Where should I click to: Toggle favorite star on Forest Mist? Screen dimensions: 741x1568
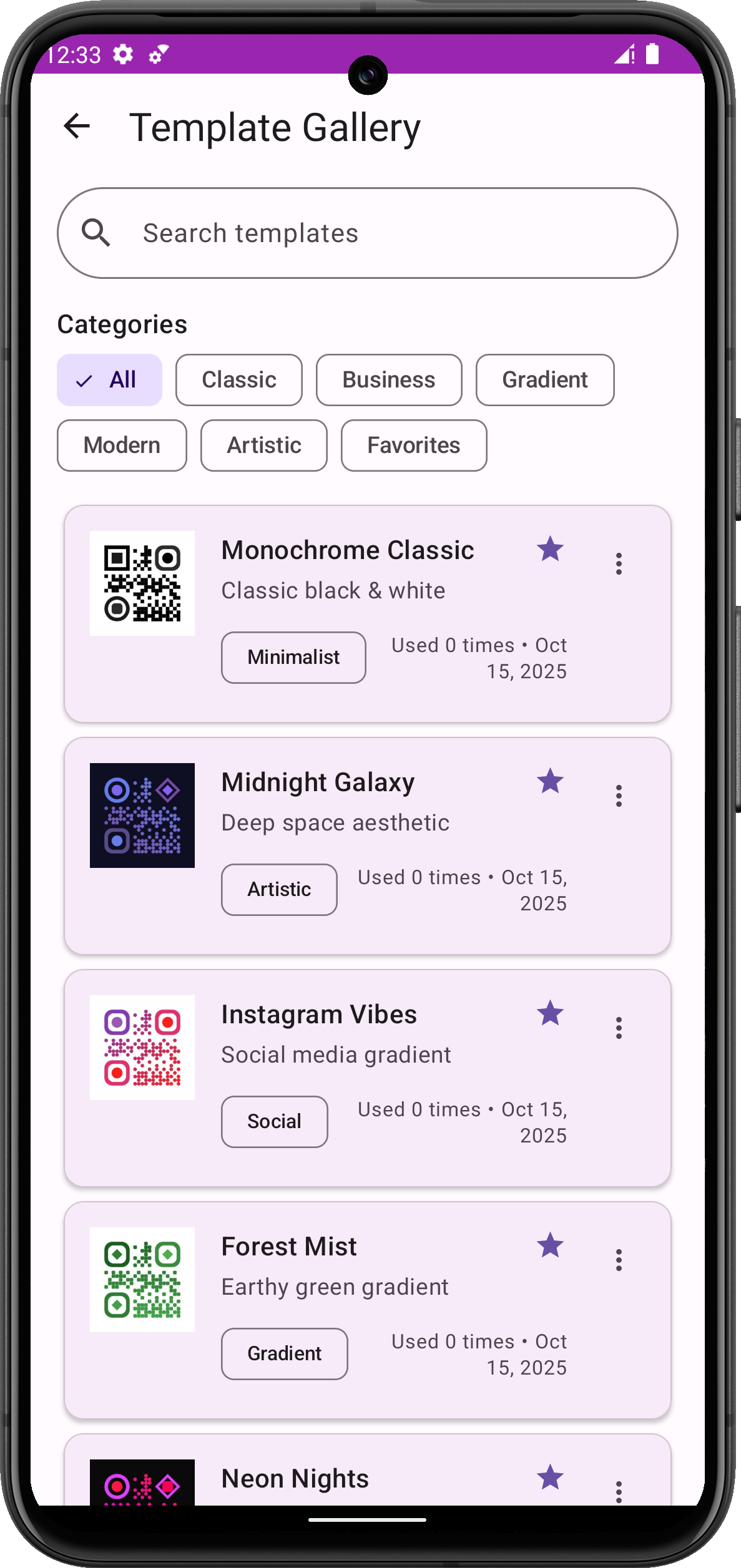(550, 1246)
